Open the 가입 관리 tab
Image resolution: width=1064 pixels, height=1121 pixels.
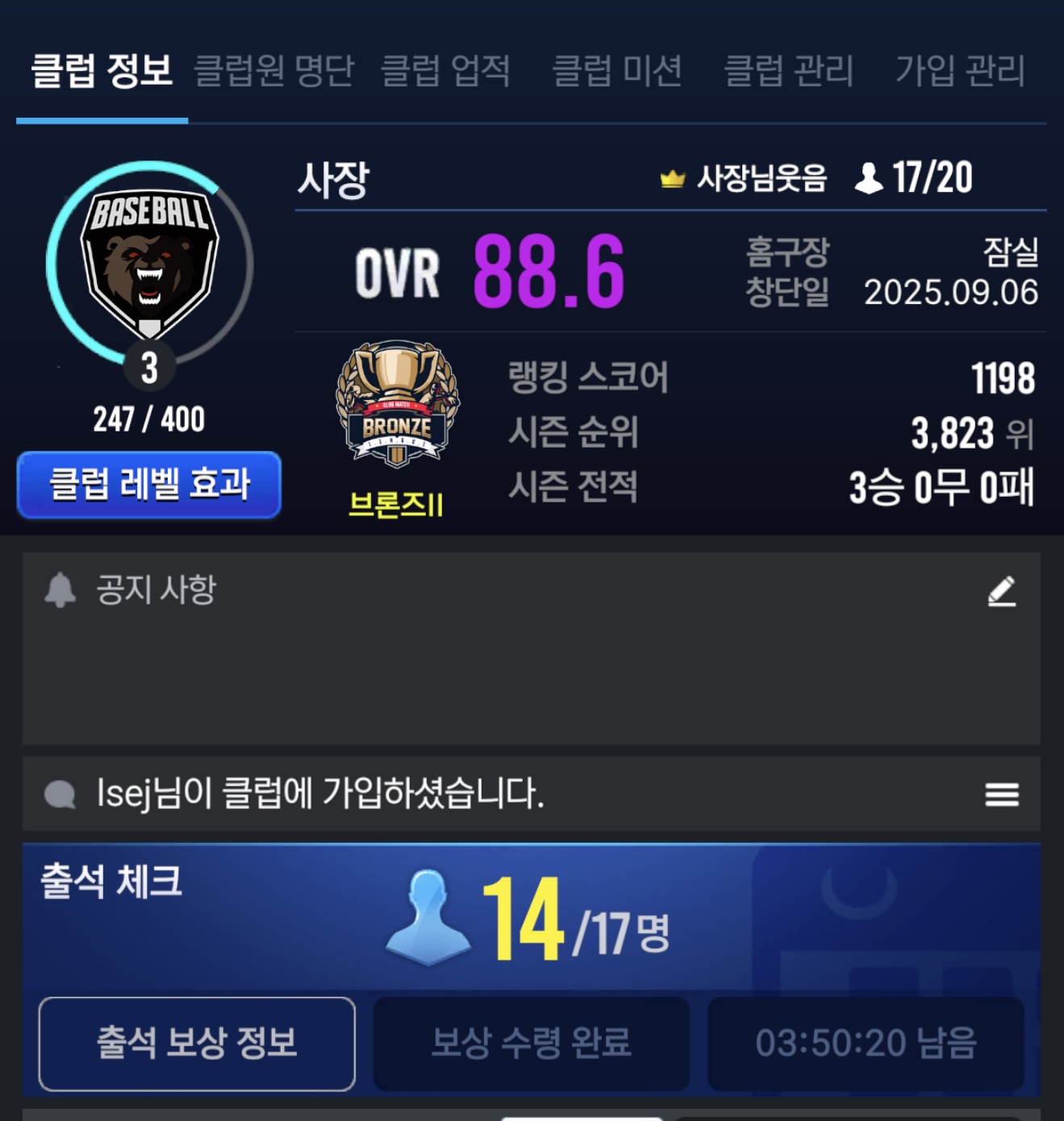pyautogui.click(x=960, y=71)
